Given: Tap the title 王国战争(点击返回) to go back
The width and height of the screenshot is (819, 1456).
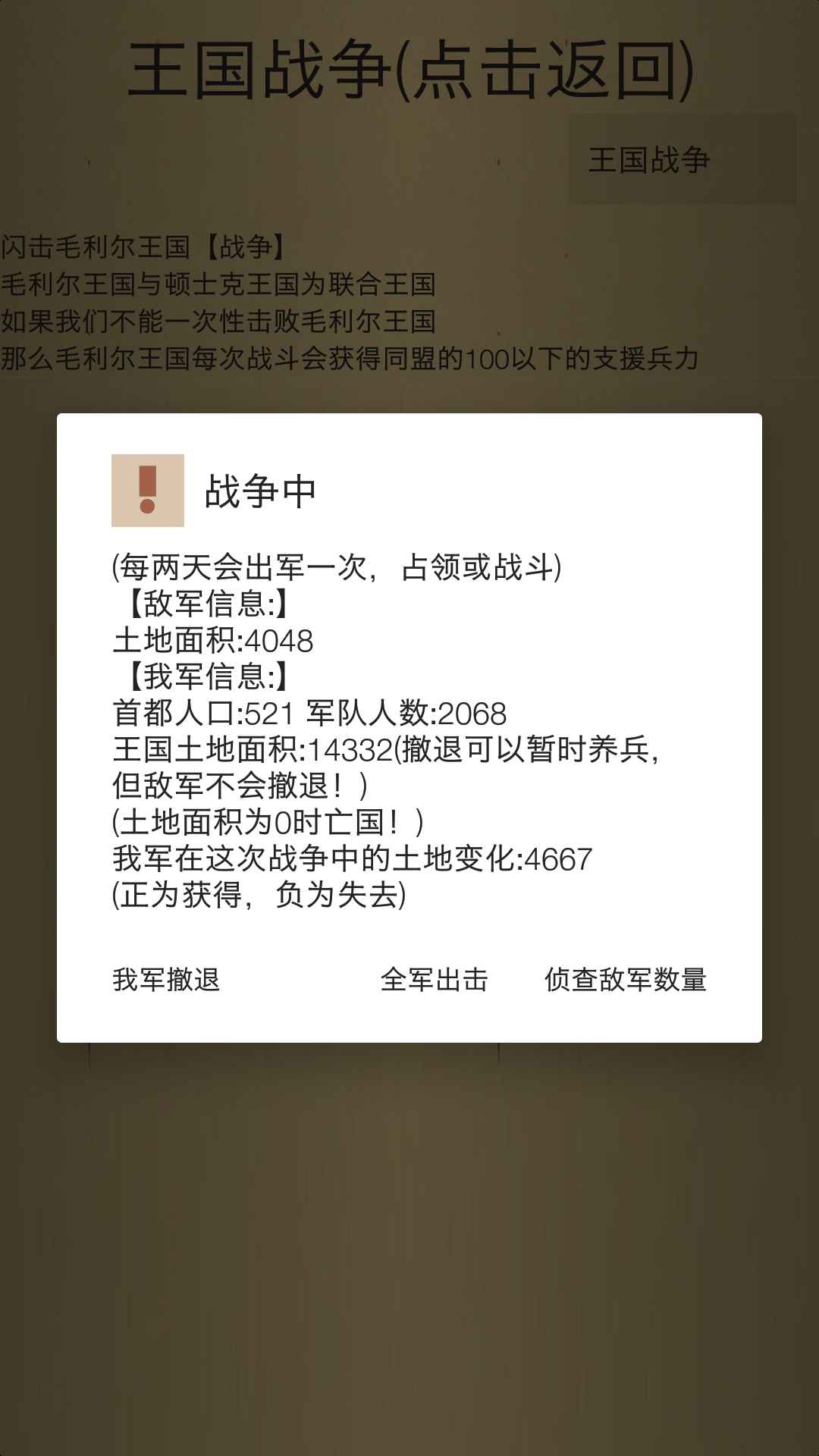Looking at the screenshot, I should pos(409,68).
